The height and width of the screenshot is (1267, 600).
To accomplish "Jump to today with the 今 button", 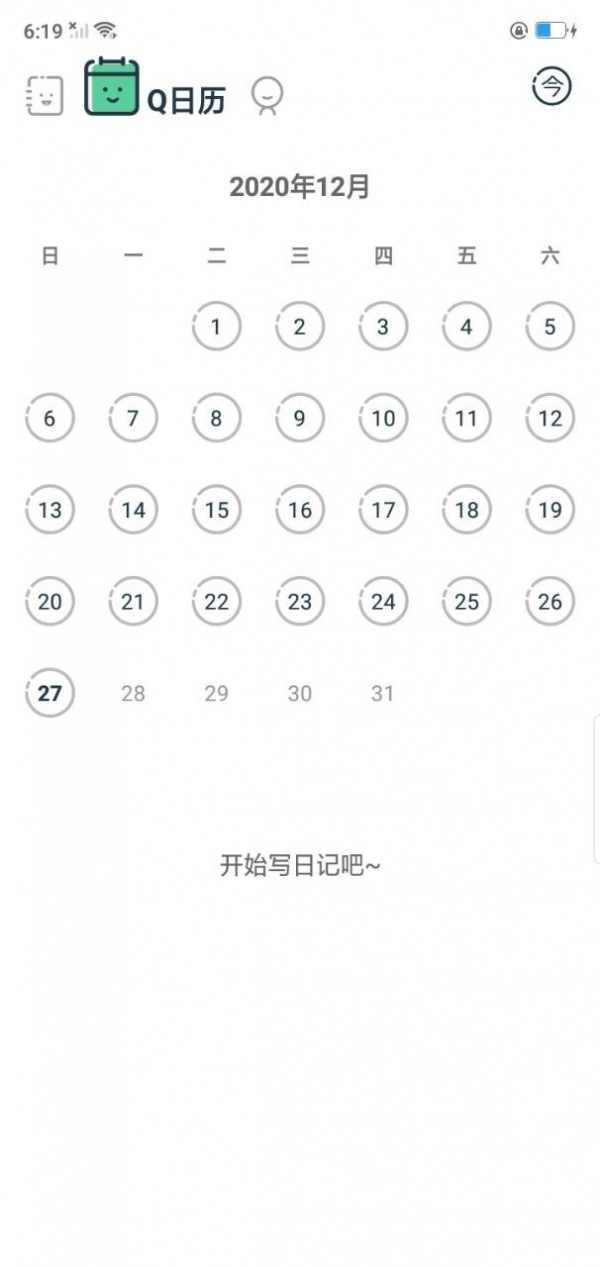I will pos(551,87).
